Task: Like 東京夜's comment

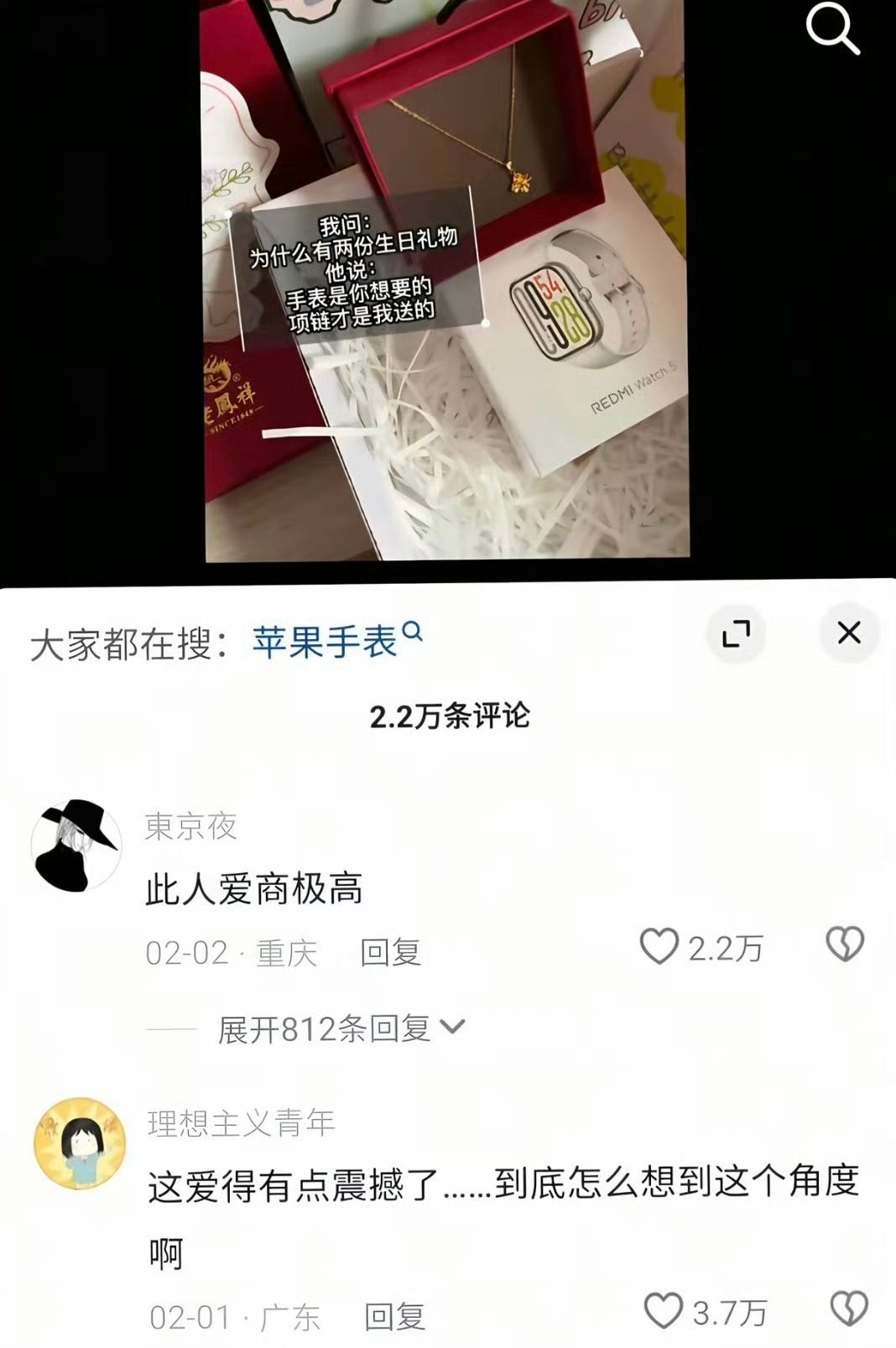Action: pos(659,947)
